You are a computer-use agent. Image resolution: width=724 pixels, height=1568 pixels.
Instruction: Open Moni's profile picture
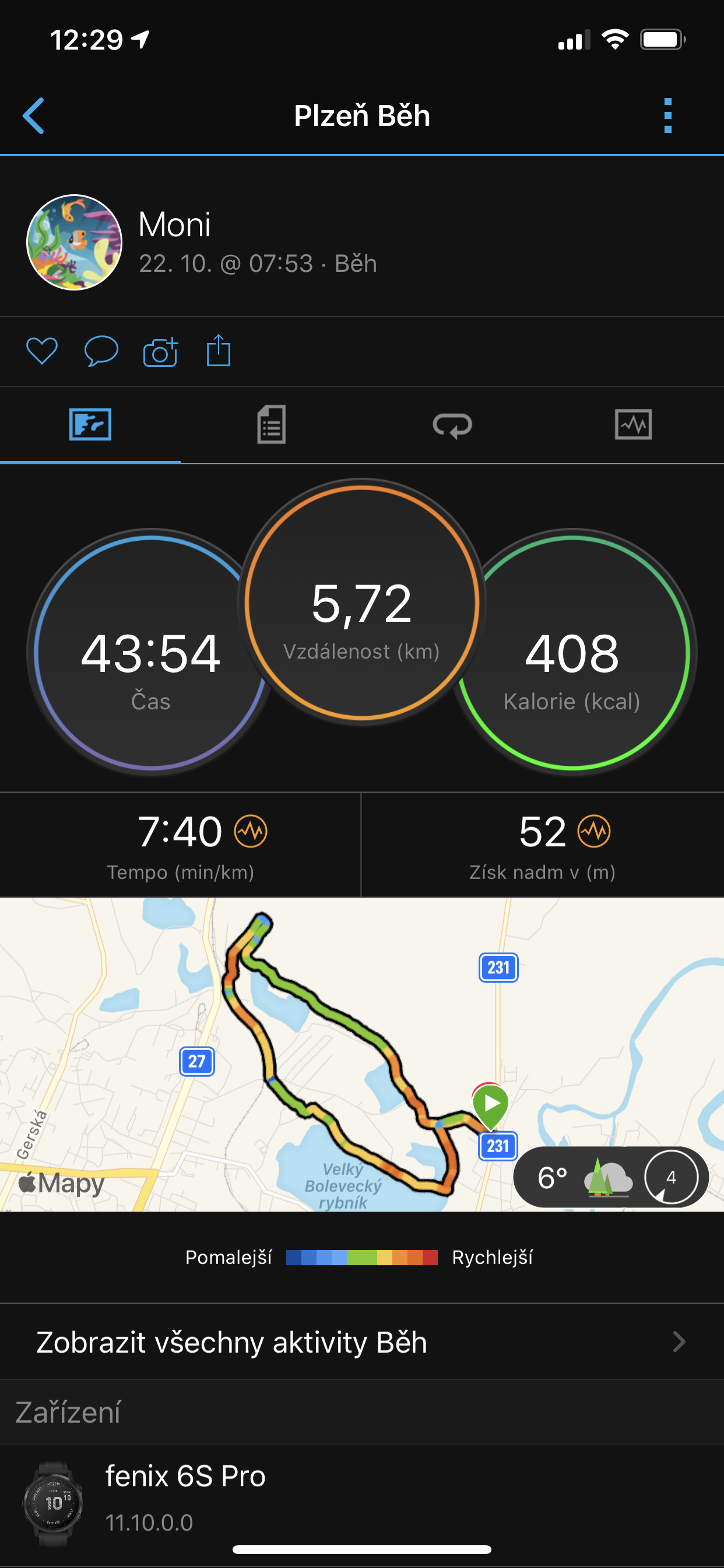pyautogui.click(x=74, y=242)
